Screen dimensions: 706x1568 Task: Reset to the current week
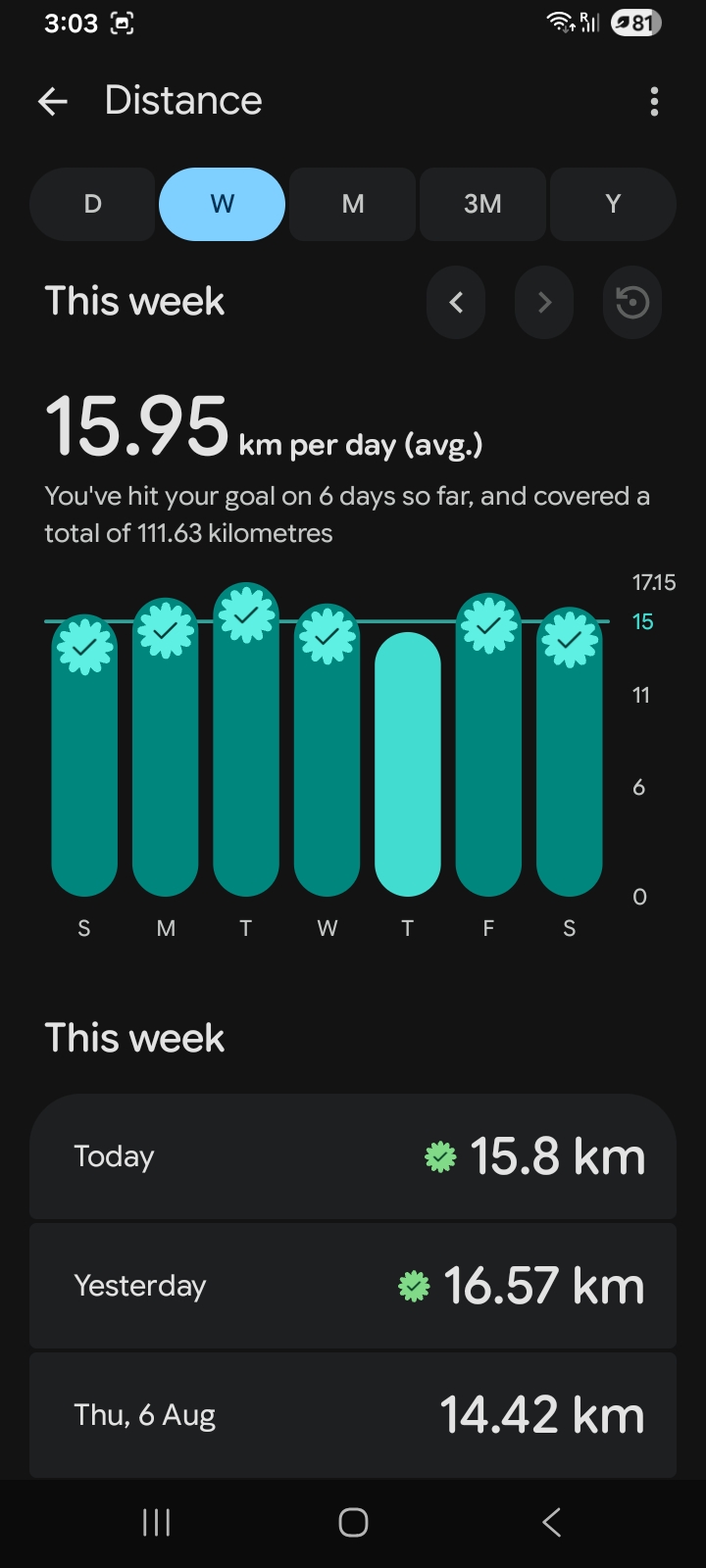pyautogui.click(x=632, y=303)
